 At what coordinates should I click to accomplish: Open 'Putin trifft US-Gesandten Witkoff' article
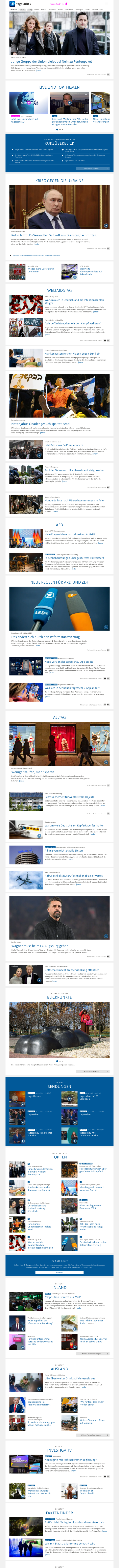point(53,235)
